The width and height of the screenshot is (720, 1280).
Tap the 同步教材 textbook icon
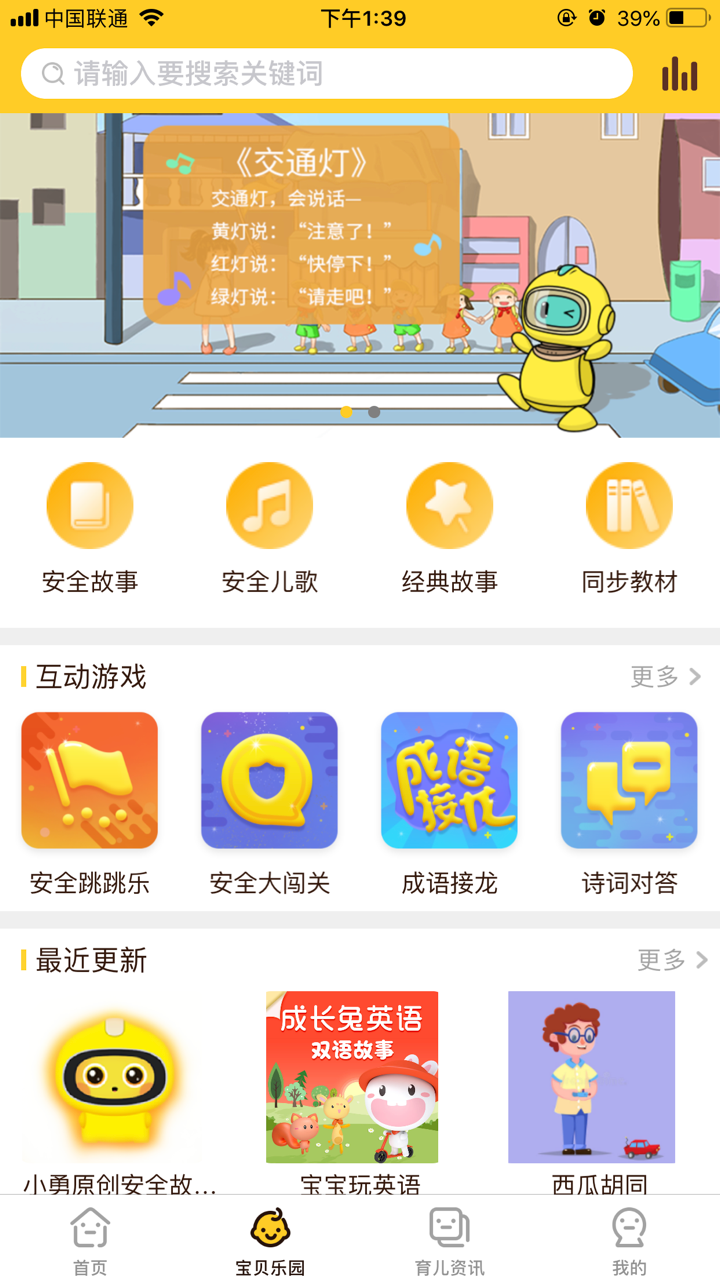pos(630,505)
